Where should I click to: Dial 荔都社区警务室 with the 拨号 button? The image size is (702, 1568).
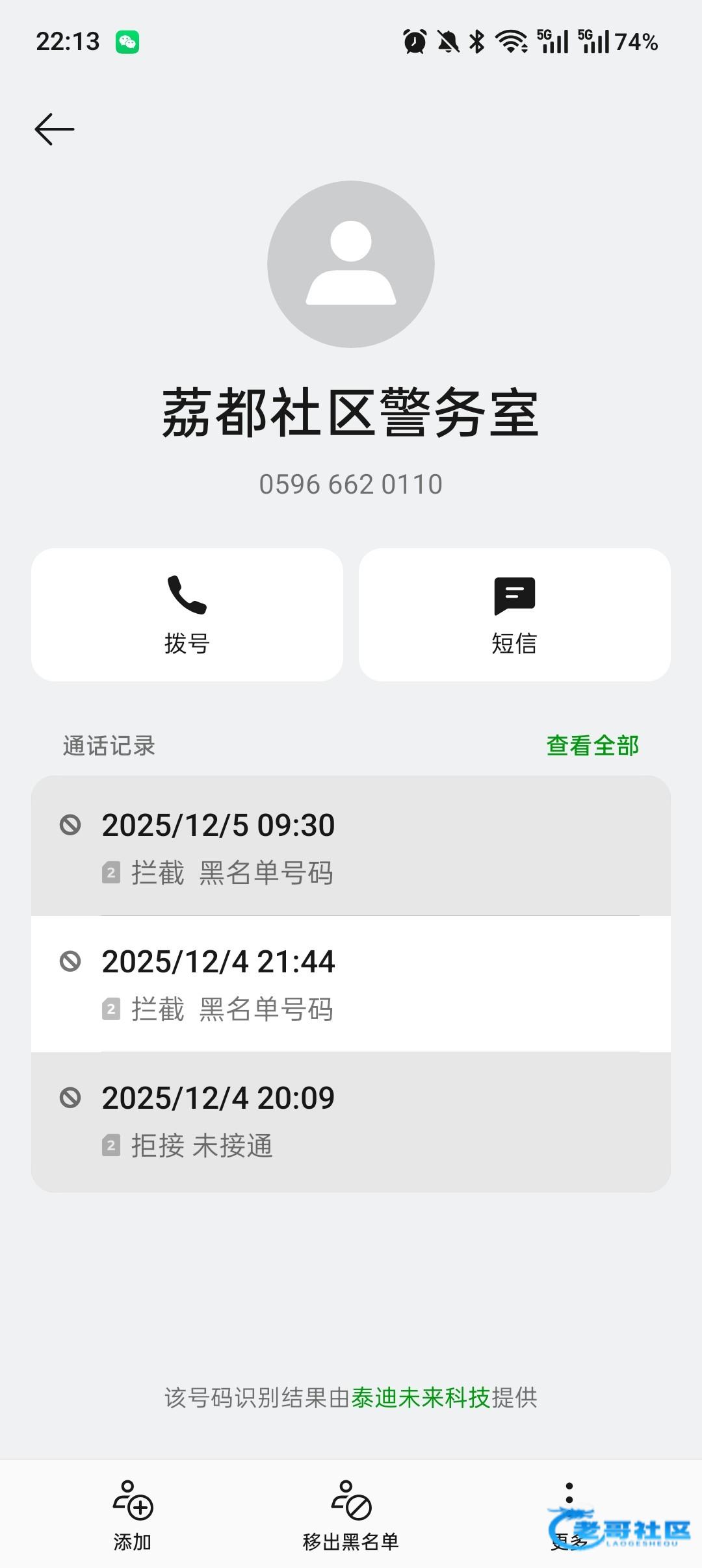[x=187, y=614]
